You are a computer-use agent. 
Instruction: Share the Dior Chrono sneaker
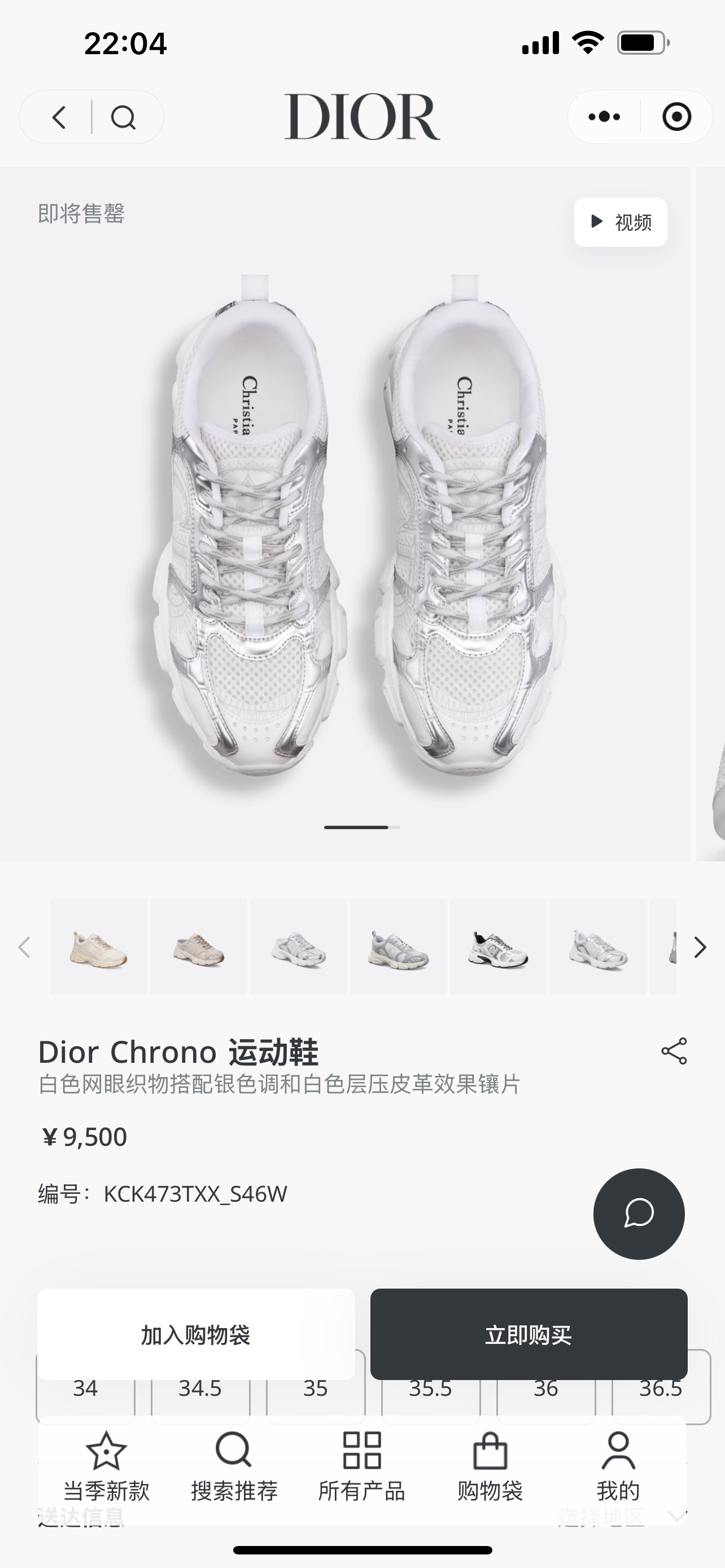pos(674,1051)
